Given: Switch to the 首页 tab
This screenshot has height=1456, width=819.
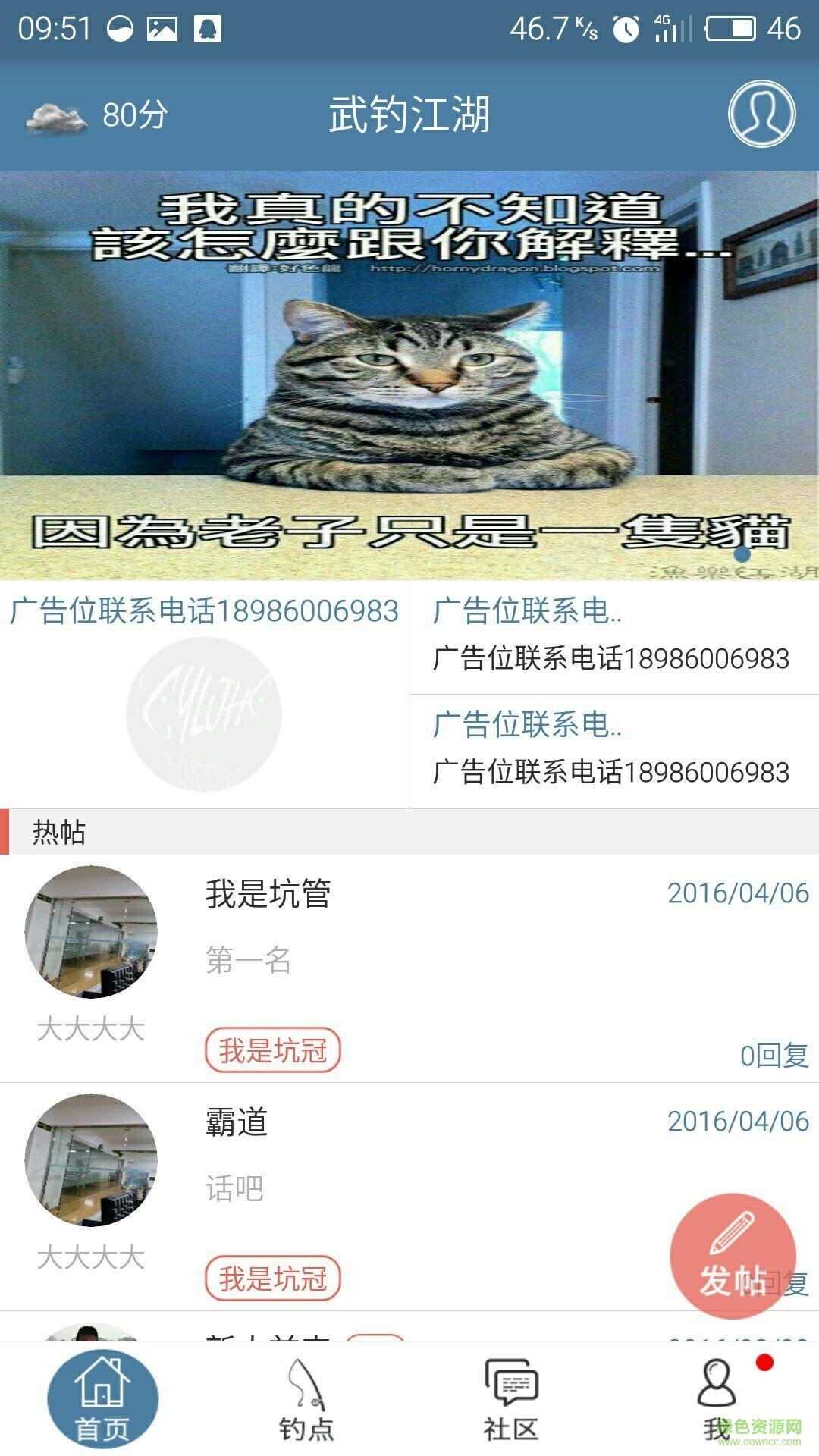Looking at the screenshot, I should click(102, 1400).
